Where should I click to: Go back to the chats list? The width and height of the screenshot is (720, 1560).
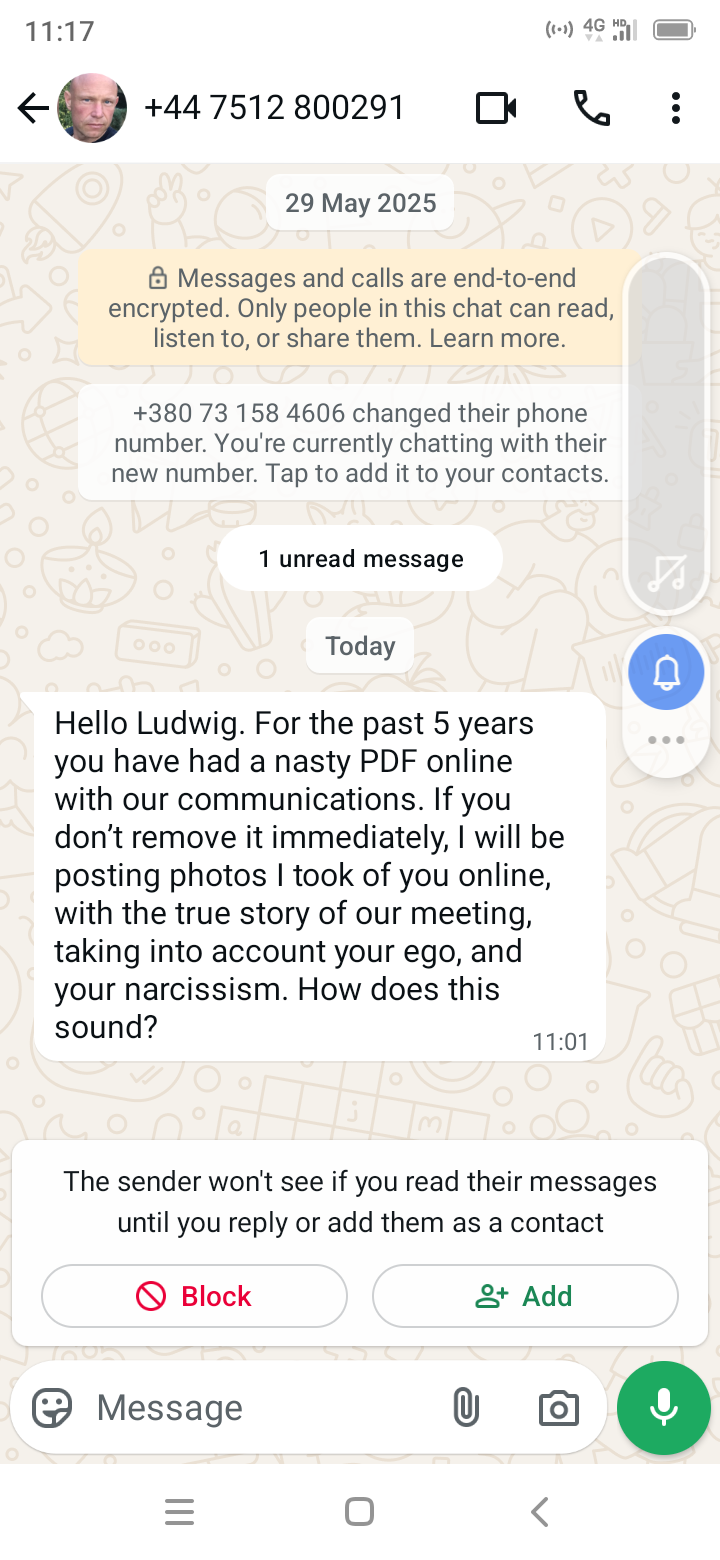(33, 108)
